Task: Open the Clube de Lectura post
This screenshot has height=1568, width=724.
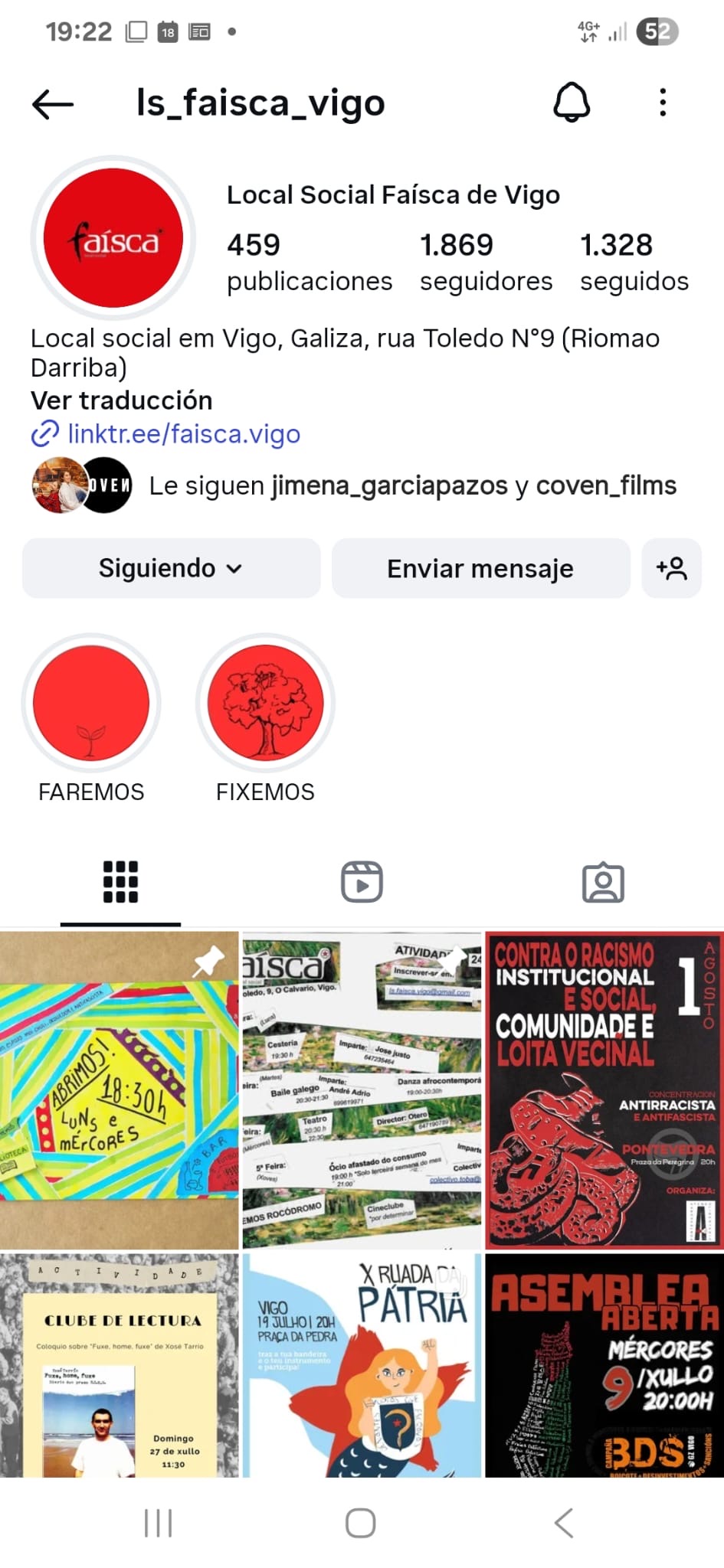Action: (119, 1364)
